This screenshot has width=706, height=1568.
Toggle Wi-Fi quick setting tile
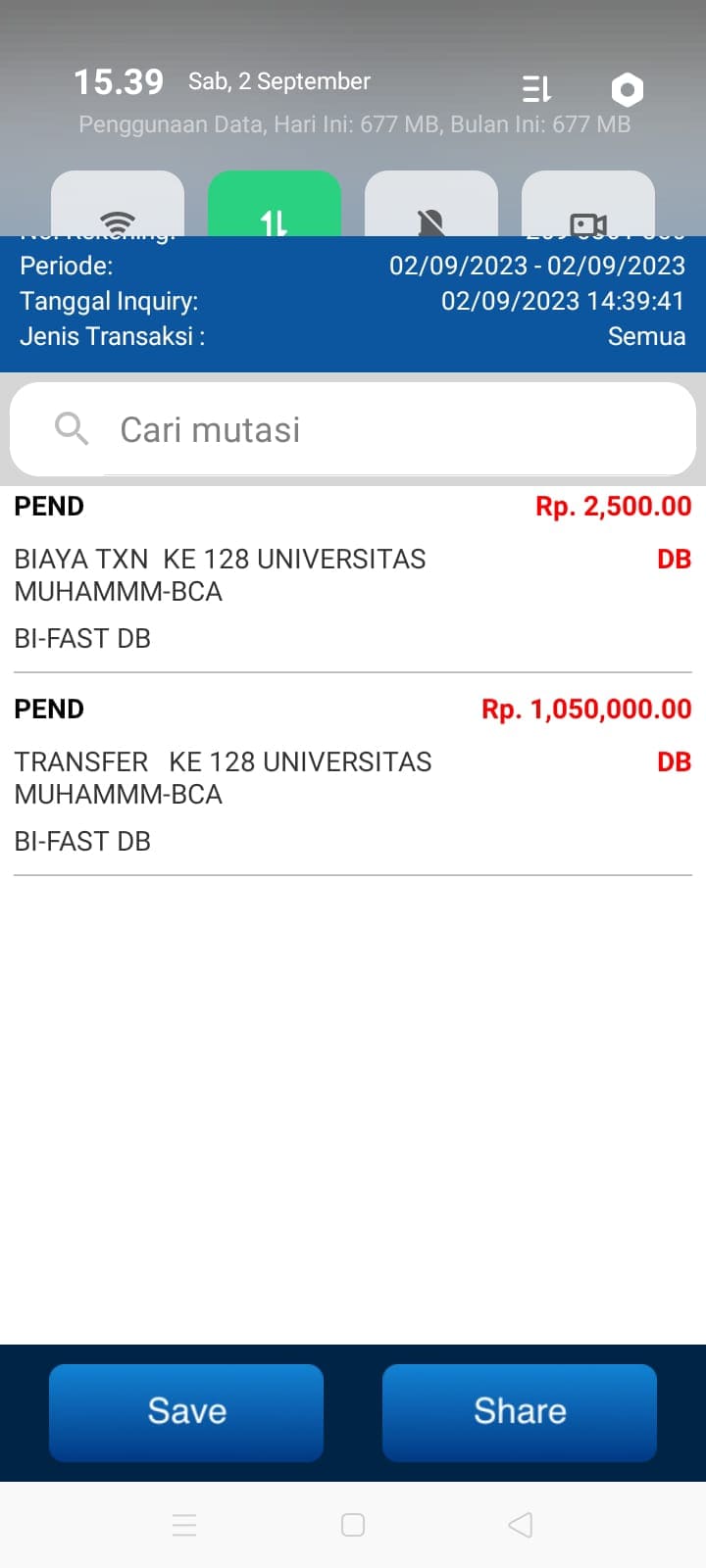118,204
